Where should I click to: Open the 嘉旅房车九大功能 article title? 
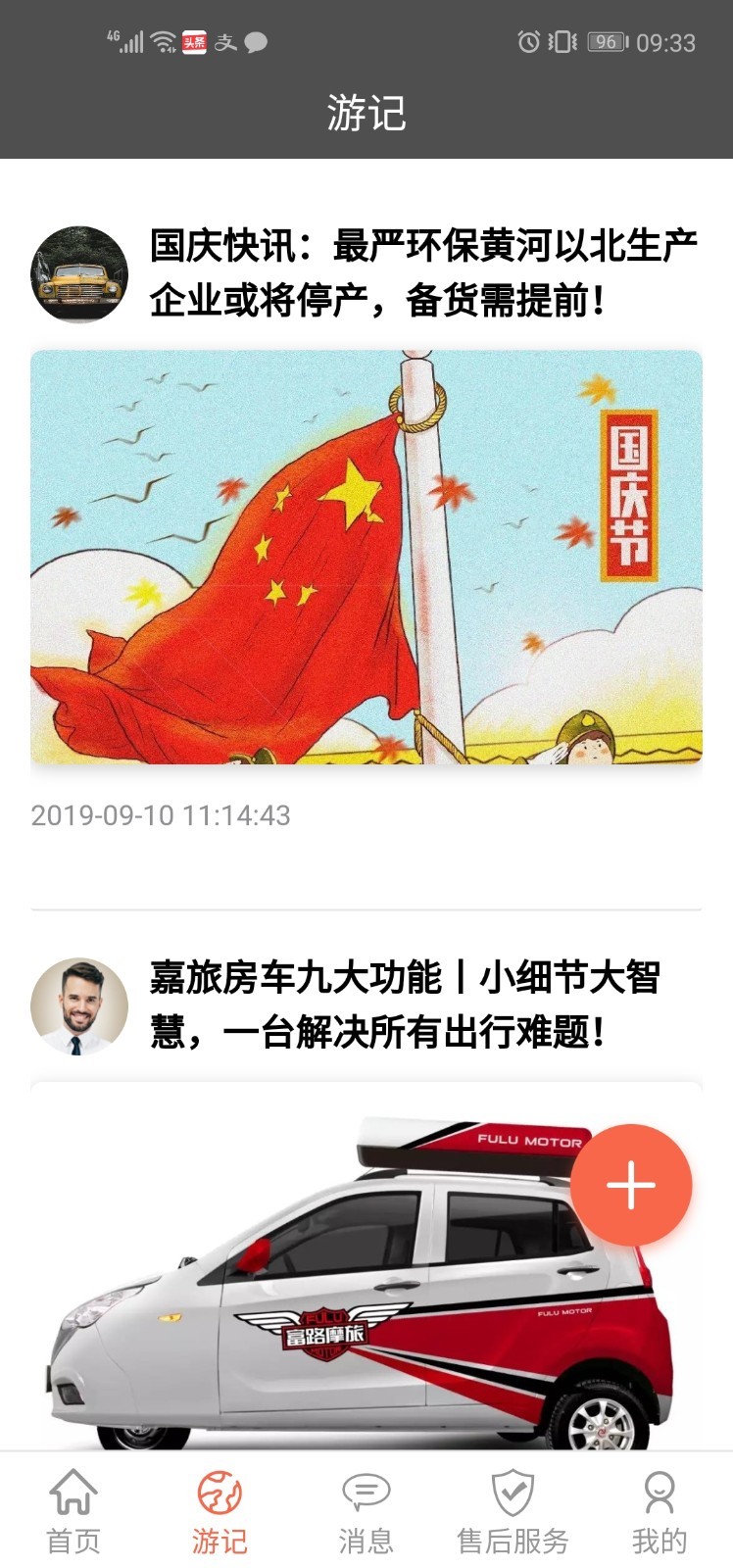pos(406,1004)
